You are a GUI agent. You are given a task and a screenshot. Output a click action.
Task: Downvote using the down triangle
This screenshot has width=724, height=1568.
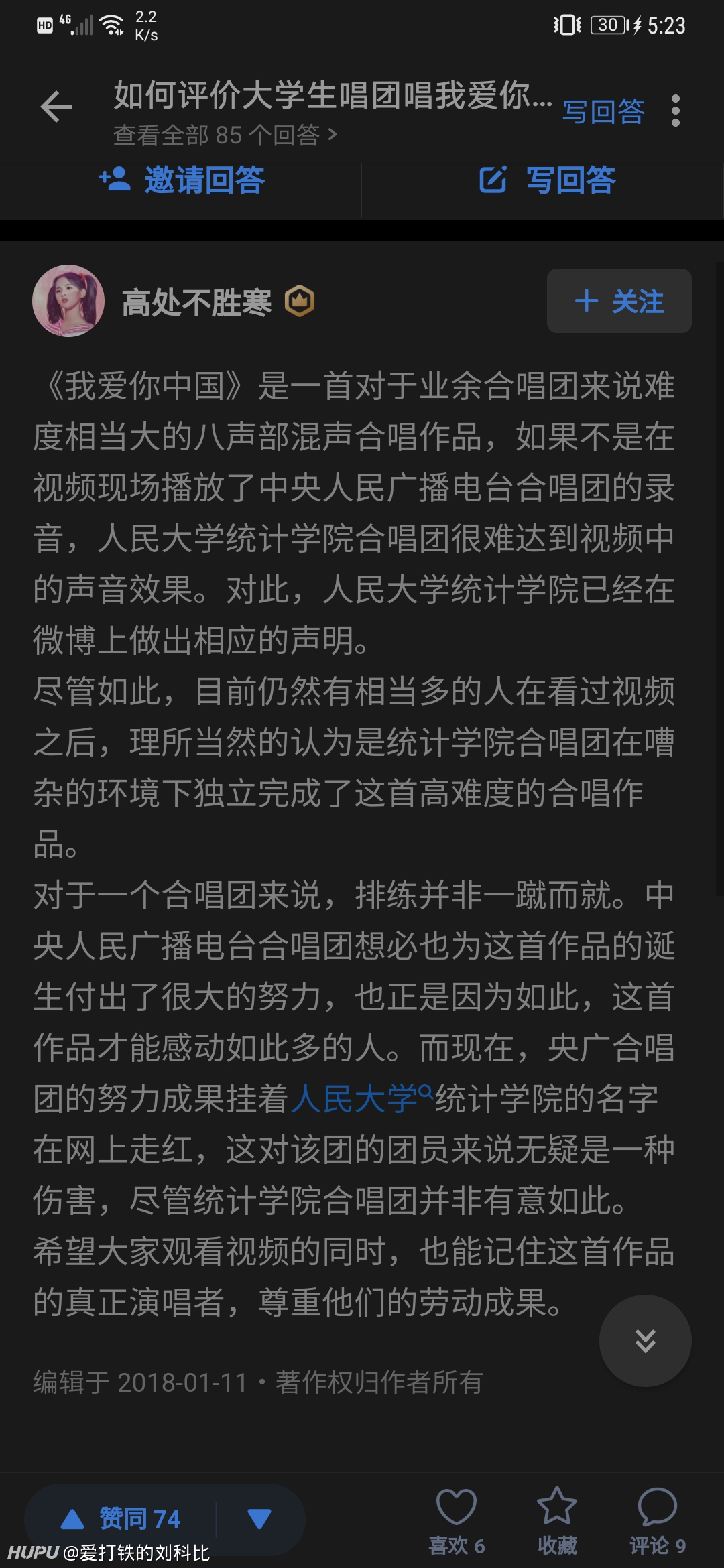coord(259,1519)
